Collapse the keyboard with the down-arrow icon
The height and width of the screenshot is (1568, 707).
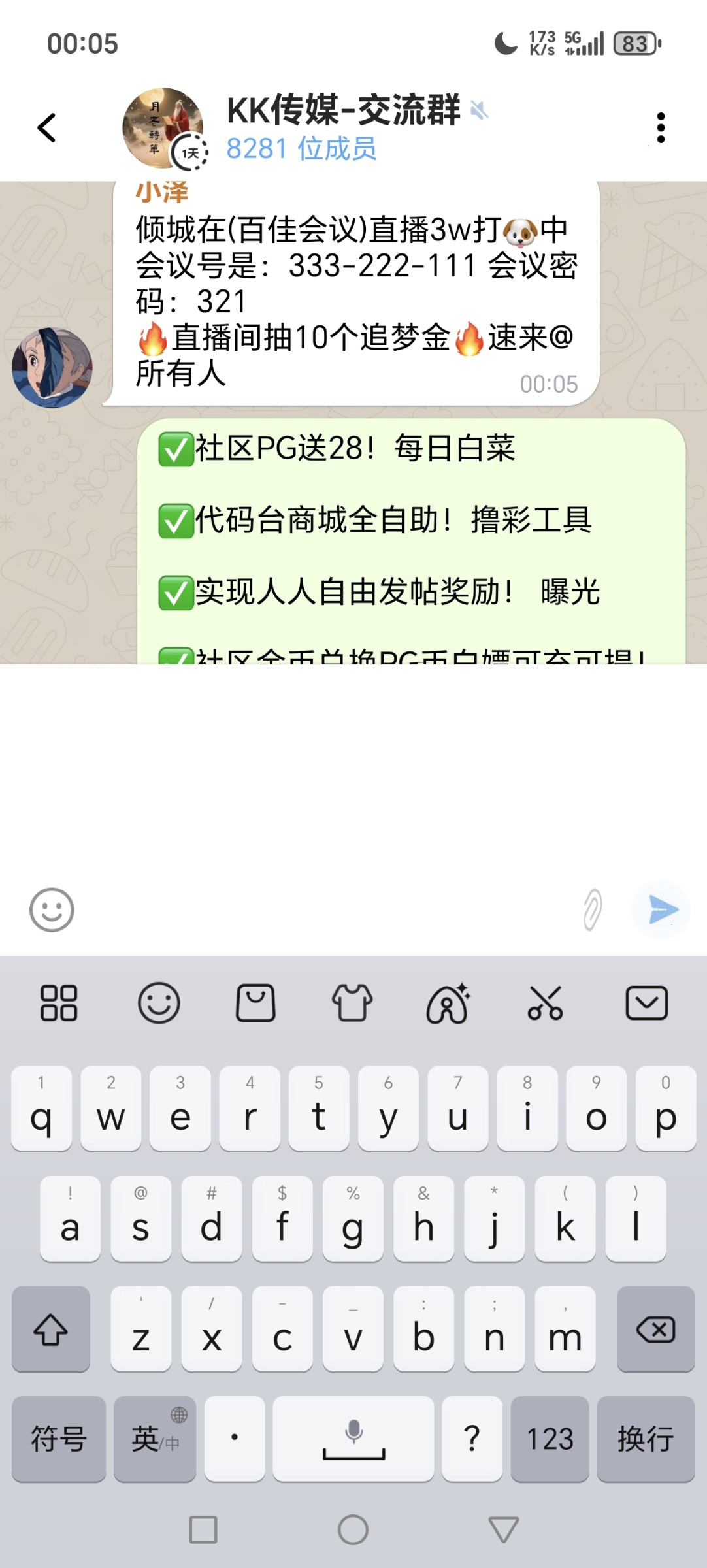[x=646, y=1003]
